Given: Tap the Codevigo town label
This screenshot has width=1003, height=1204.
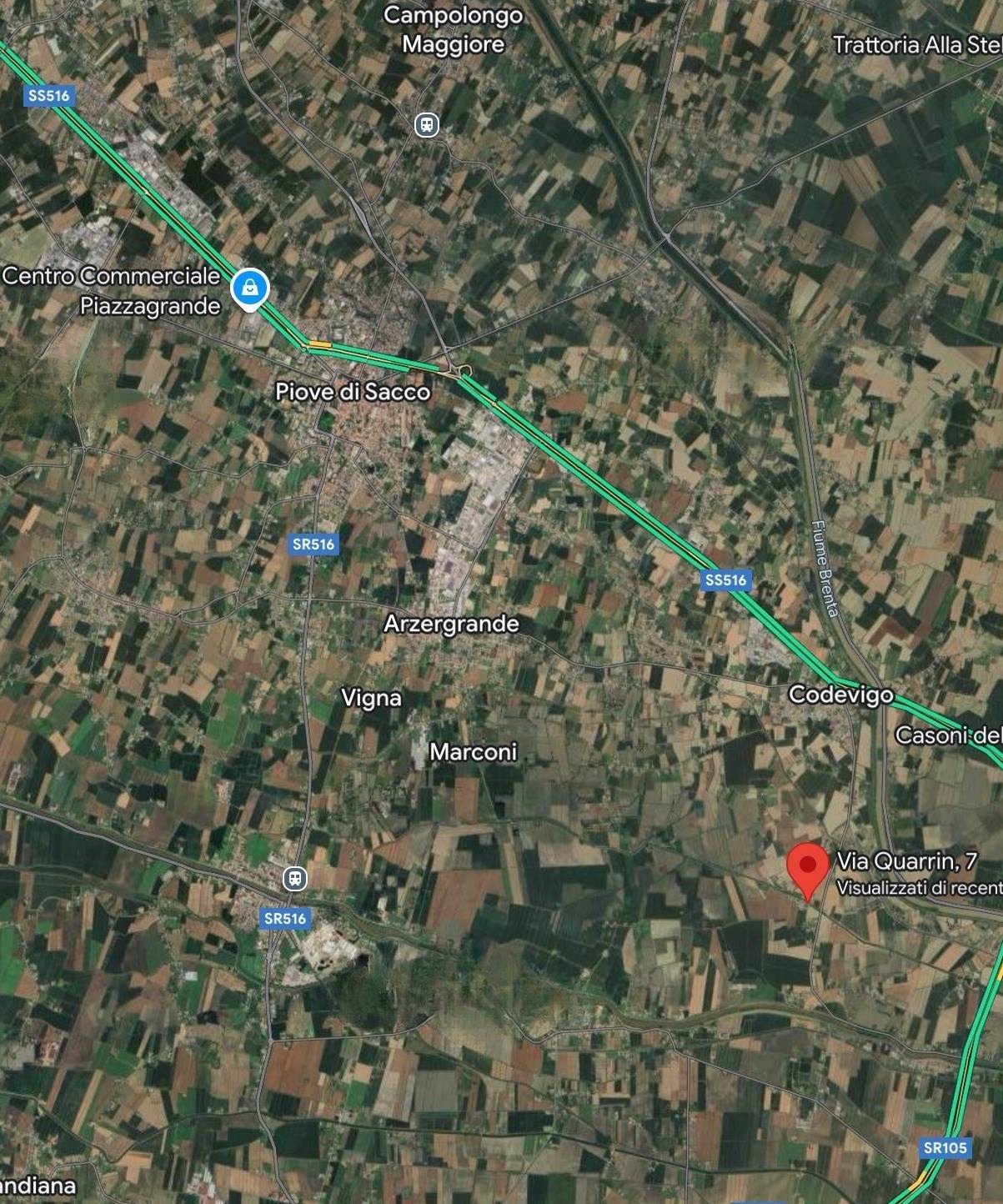Looking at the screenshot, I should [840, 695].
